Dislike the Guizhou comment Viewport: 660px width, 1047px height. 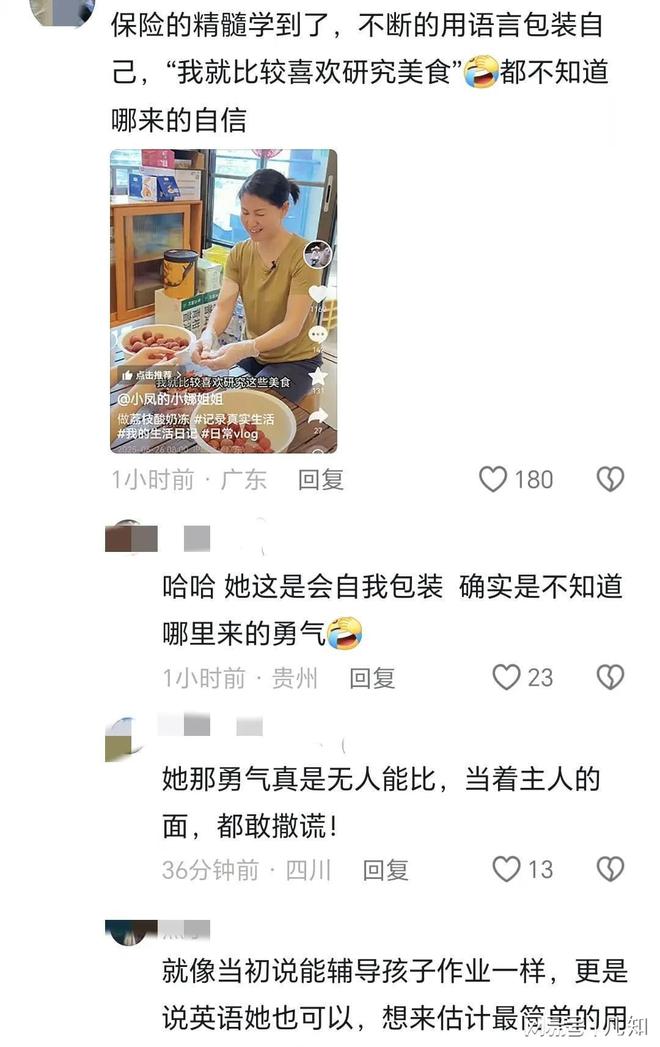coord(610,678)
